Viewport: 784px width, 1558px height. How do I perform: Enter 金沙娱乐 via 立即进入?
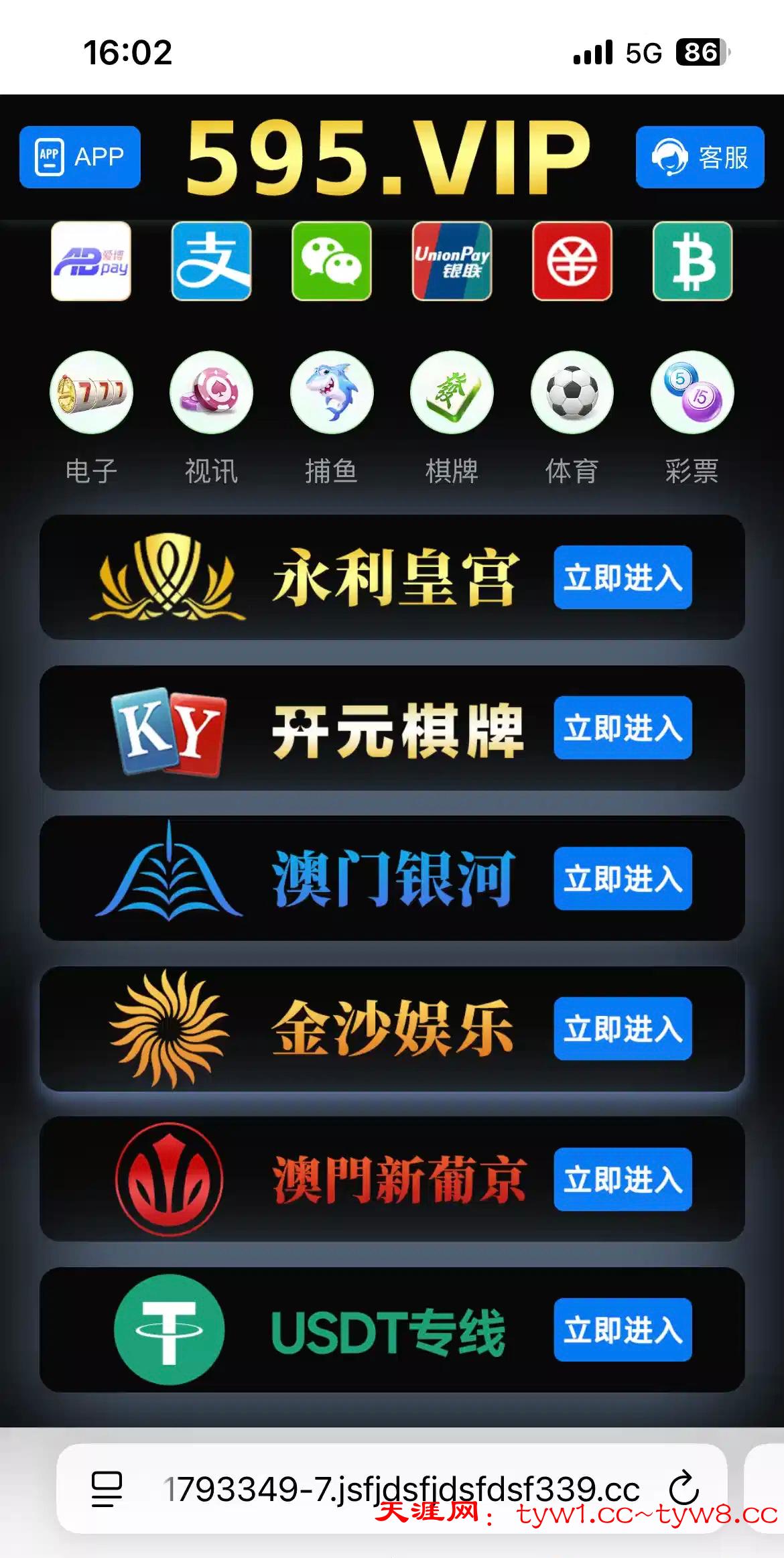pyautogui.click(x=623, y=1029)
